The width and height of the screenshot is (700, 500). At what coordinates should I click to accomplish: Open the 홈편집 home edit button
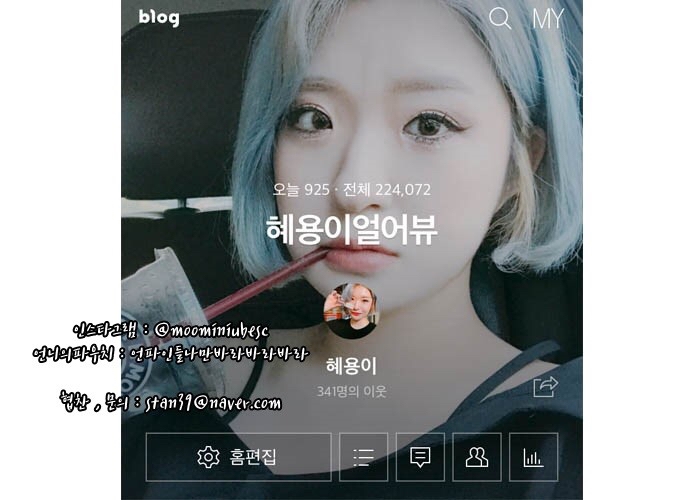(x=238, y=457)
